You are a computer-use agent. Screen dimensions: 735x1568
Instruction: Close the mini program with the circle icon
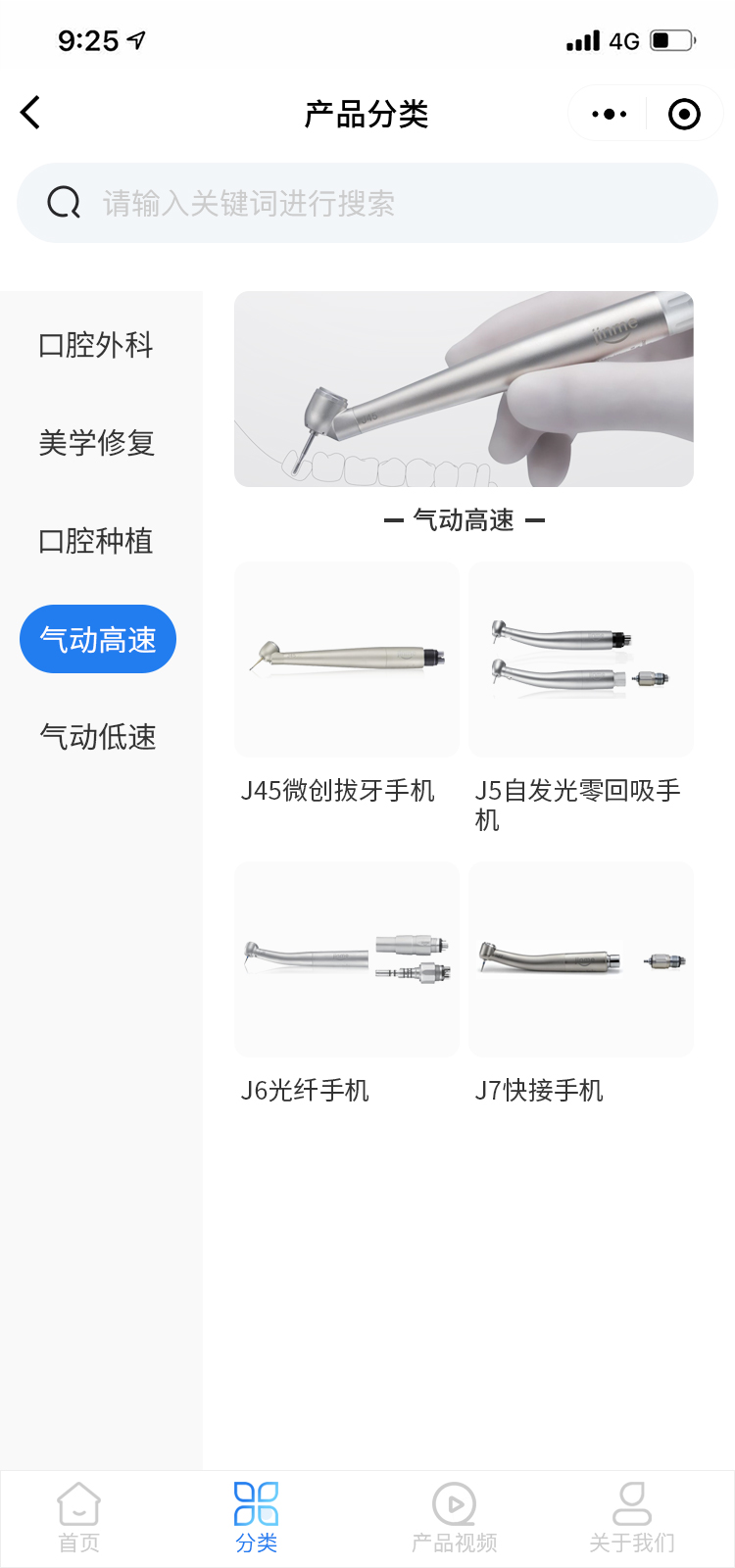[x=684, y=114]
